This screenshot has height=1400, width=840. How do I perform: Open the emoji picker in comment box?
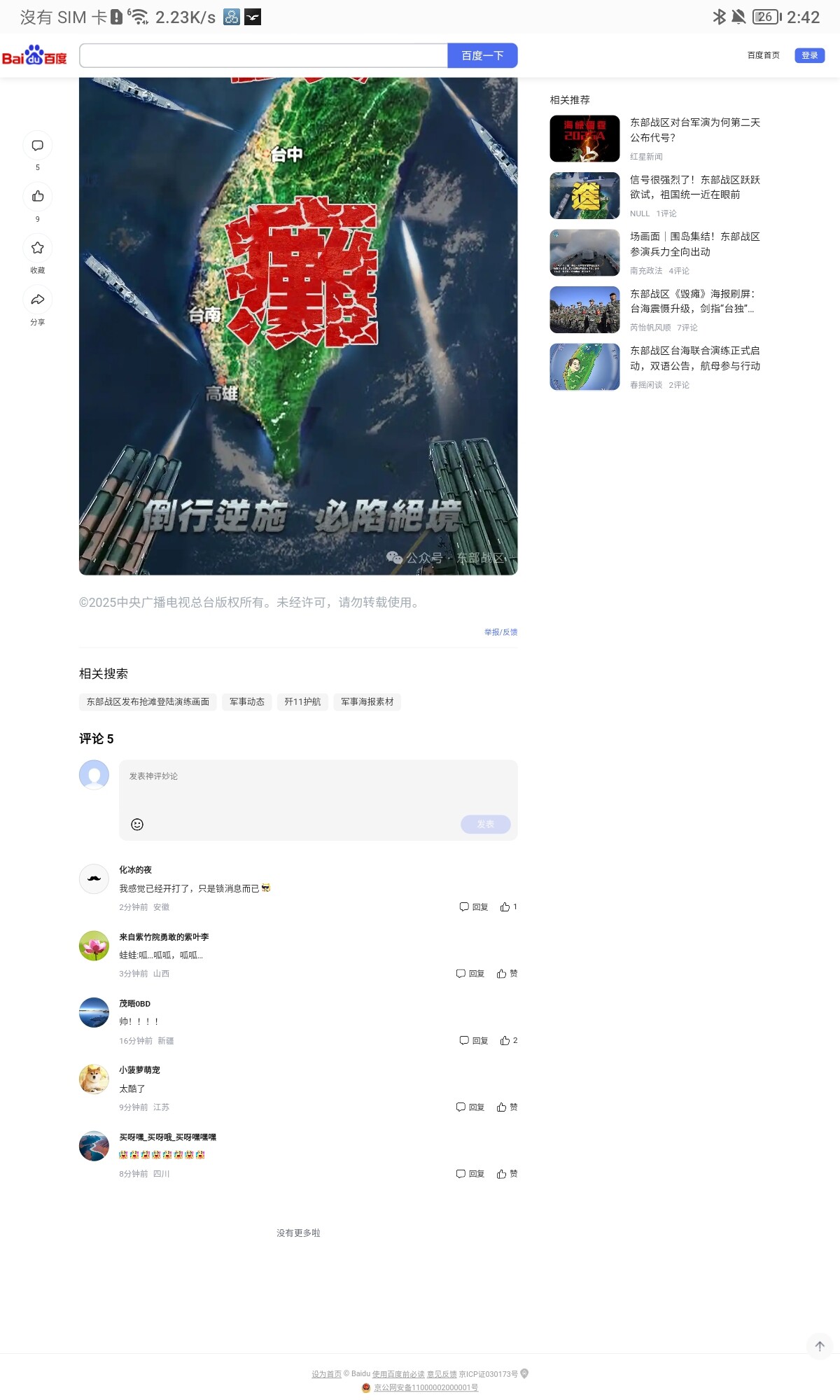tap(137, 825)
